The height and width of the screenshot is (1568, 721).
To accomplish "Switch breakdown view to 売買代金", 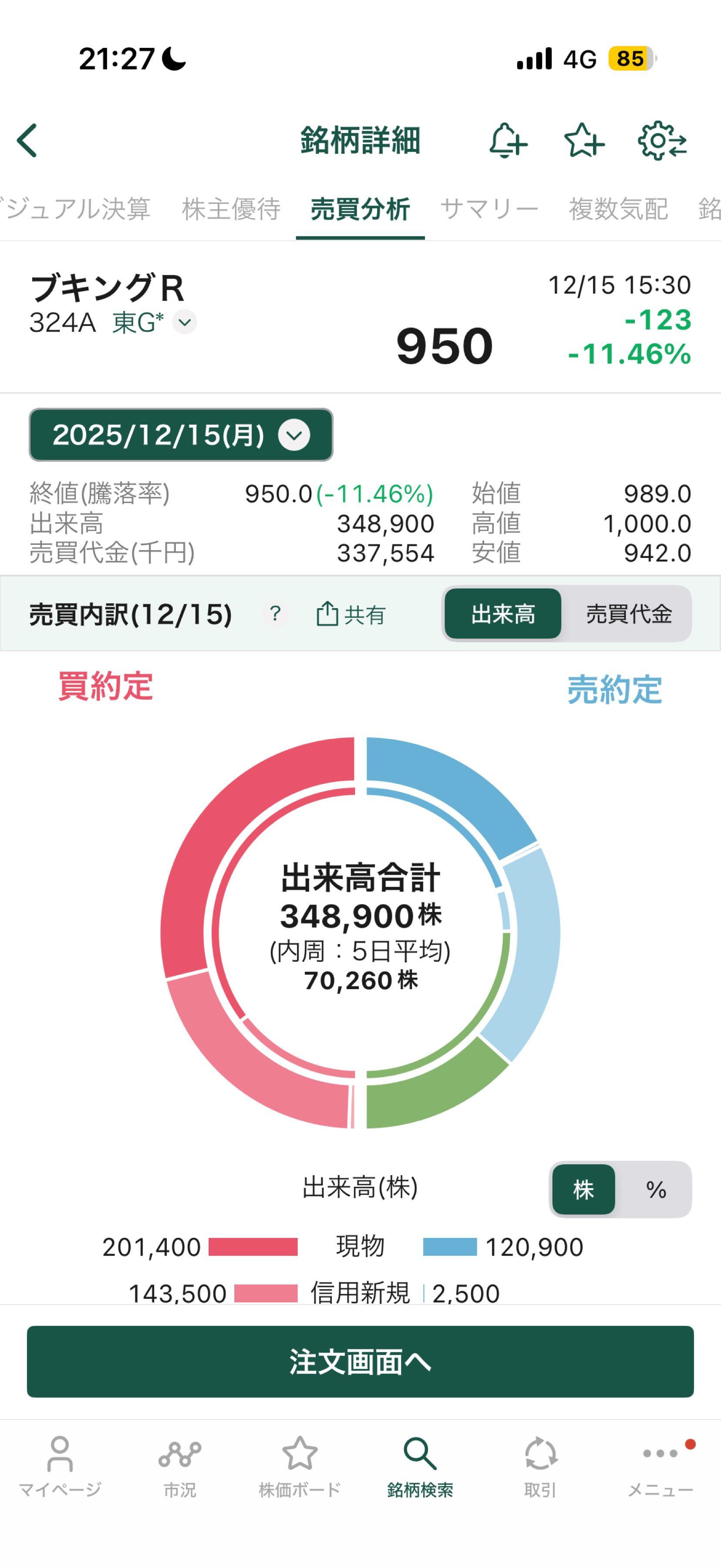I will (x=629, y=615).
